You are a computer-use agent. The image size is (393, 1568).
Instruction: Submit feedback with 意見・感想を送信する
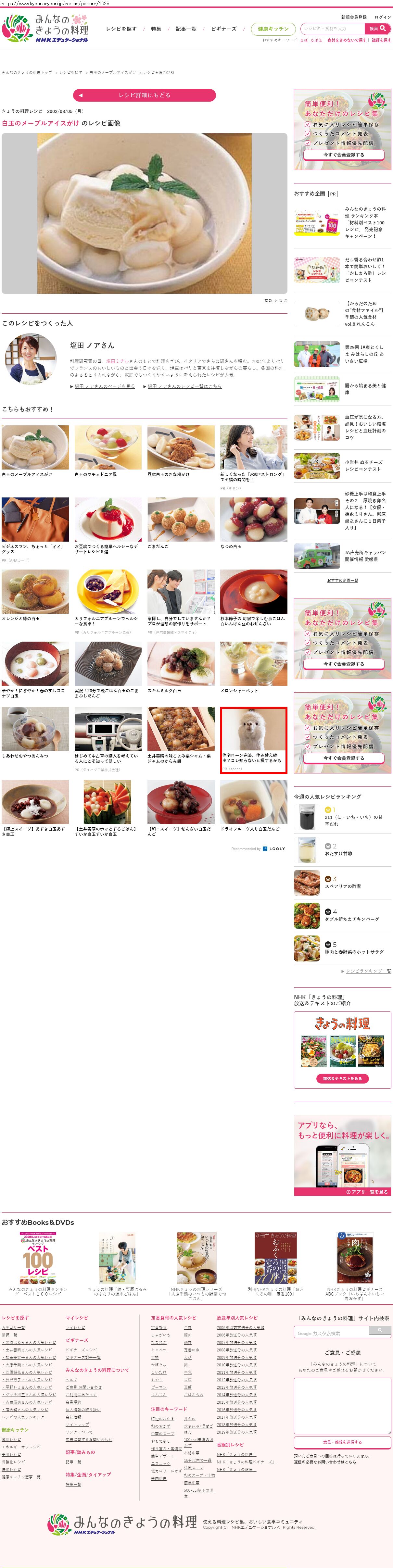(x=342, y=1441)
